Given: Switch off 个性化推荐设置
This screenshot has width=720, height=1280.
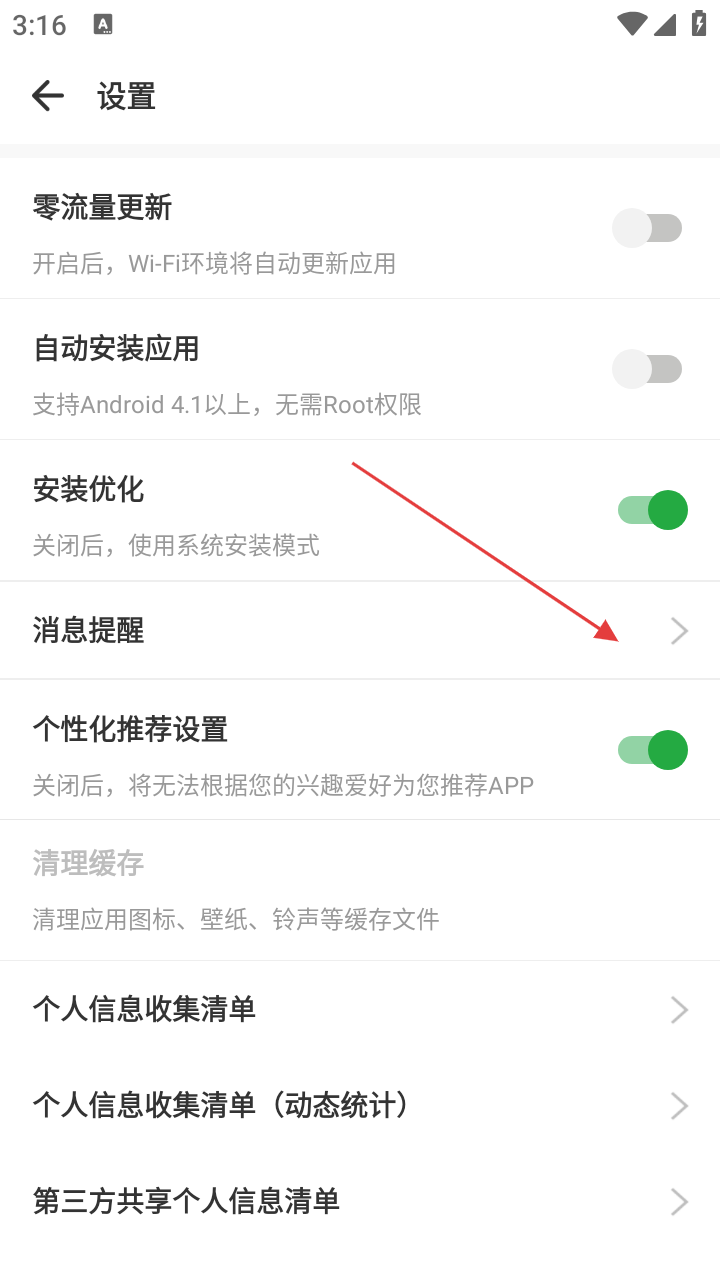Looking at the screenshot, I should (x=652, y=750).
